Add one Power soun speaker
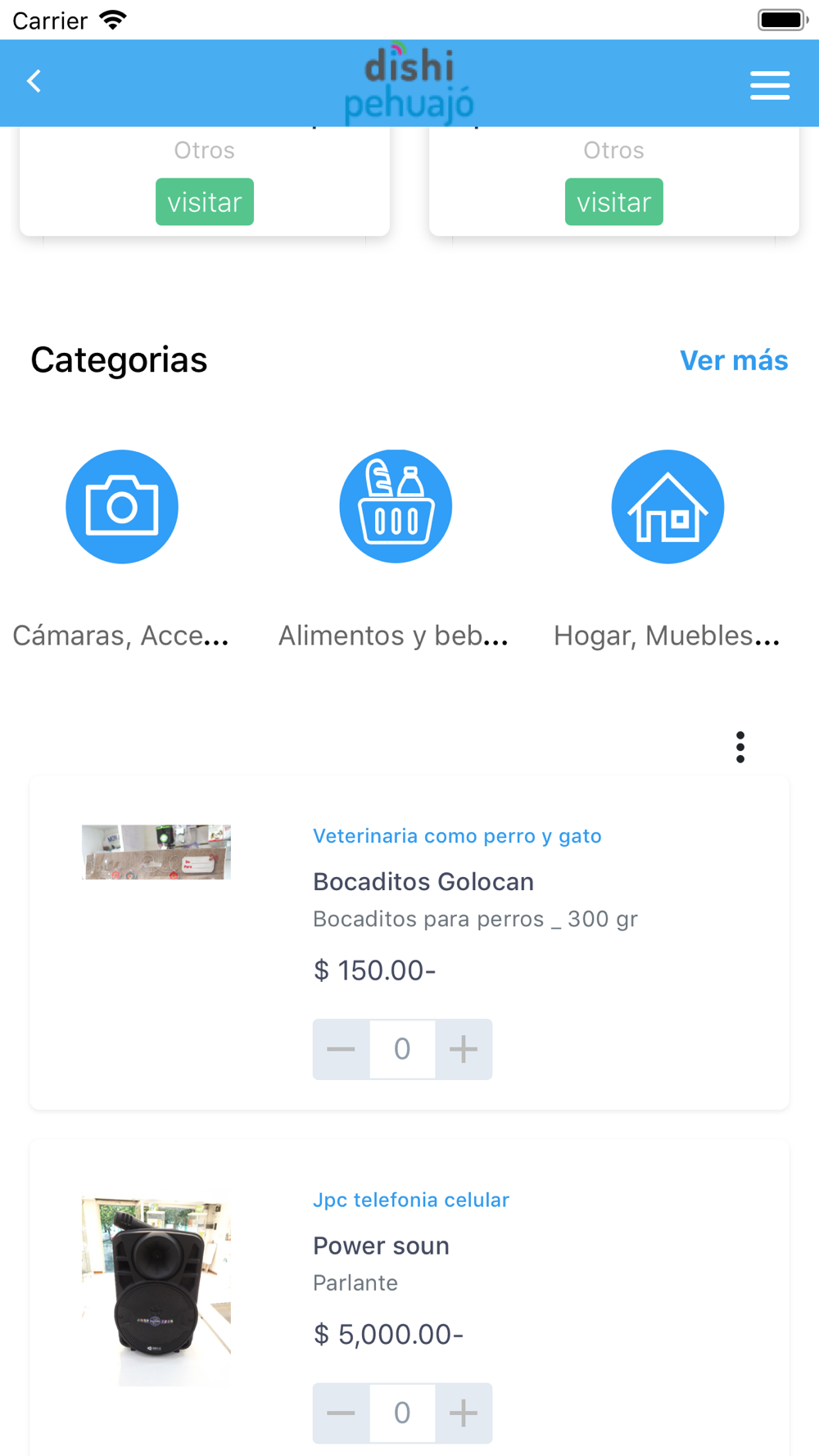Image resolution: width=819 pixels, height=1456 pixels. pos(464,1413)
